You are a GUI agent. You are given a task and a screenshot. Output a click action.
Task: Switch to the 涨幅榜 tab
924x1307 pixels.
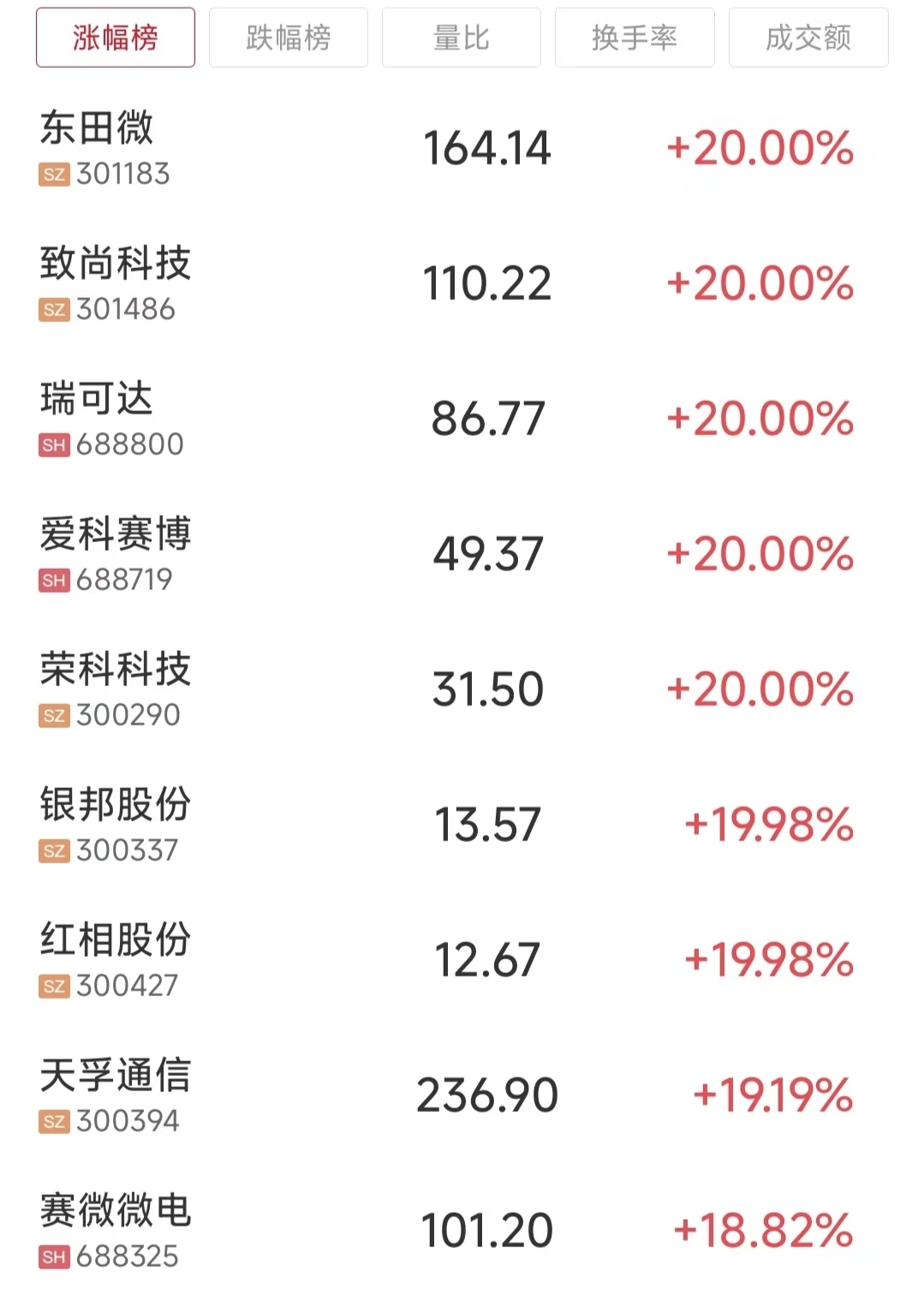[x=116, y=38]
